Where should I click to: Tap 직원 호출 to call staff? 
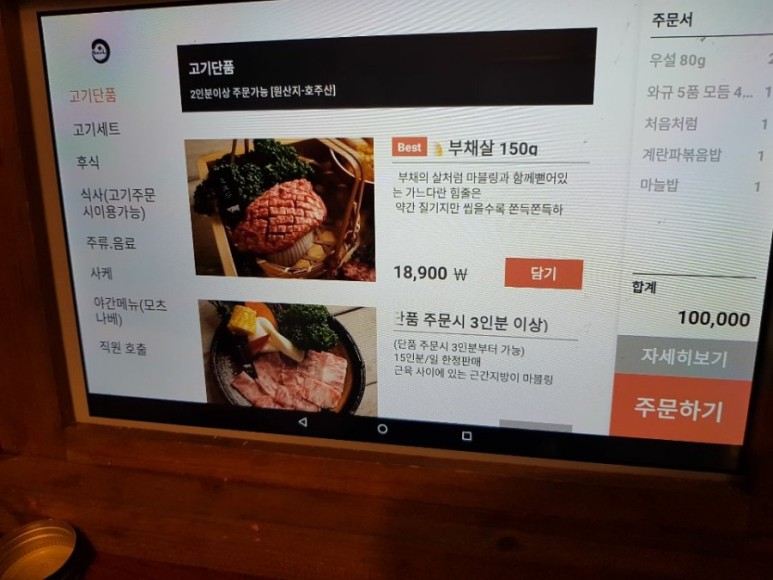coord(123,348)
